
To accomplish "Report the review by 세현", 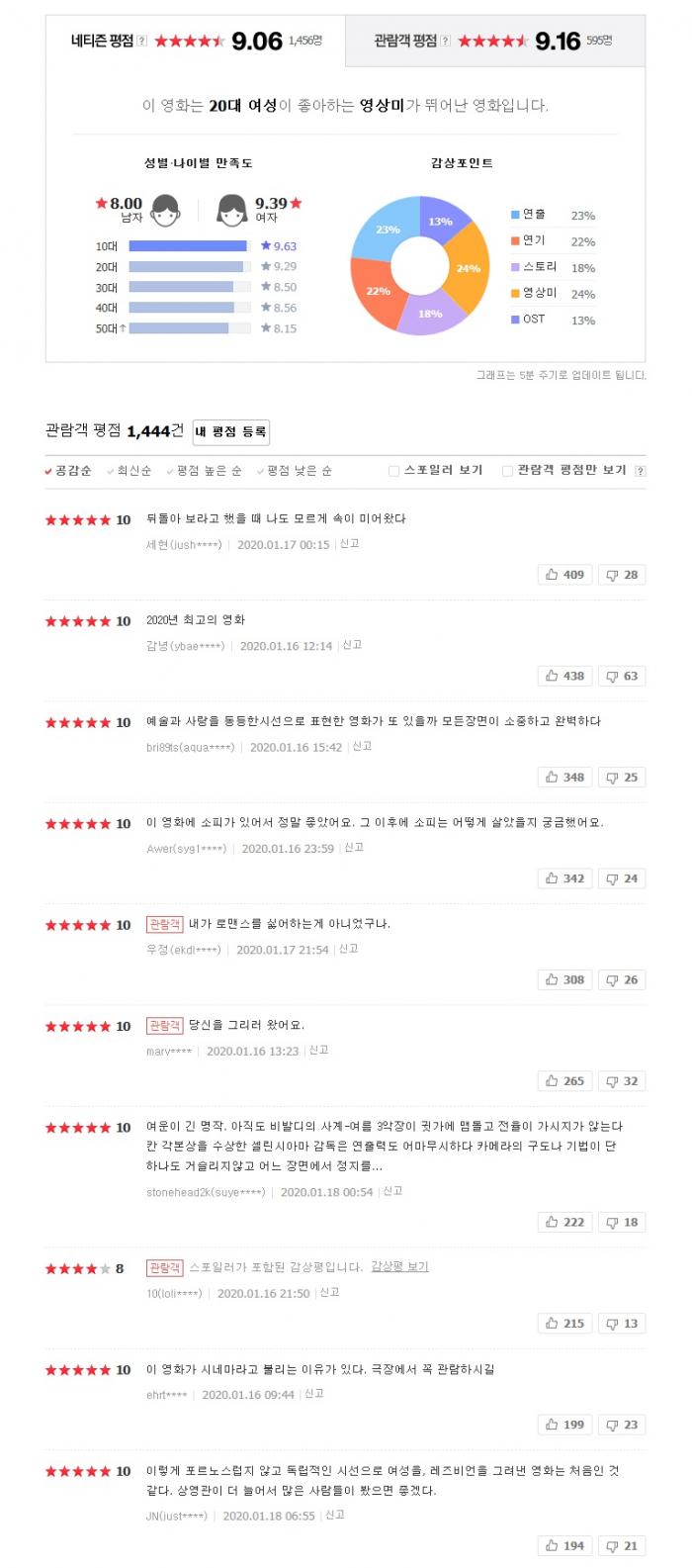I will click(x=349, y=544).
